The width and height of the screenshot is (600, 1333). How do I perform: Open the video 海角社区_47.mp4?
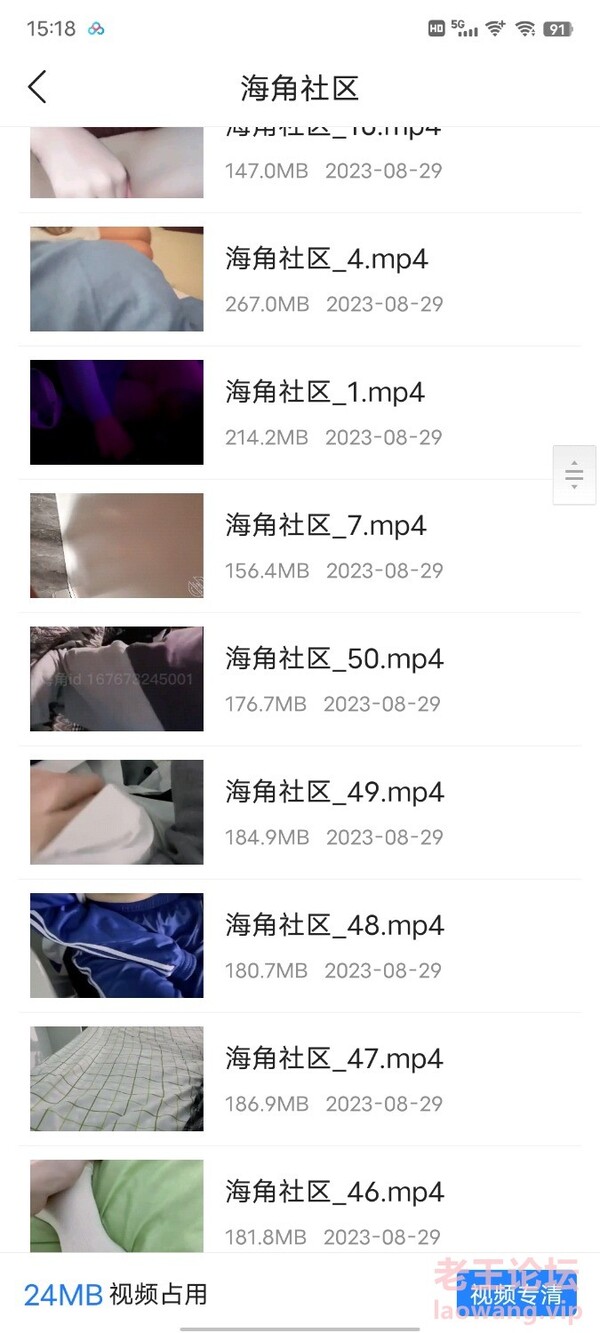click(300, 1079)
